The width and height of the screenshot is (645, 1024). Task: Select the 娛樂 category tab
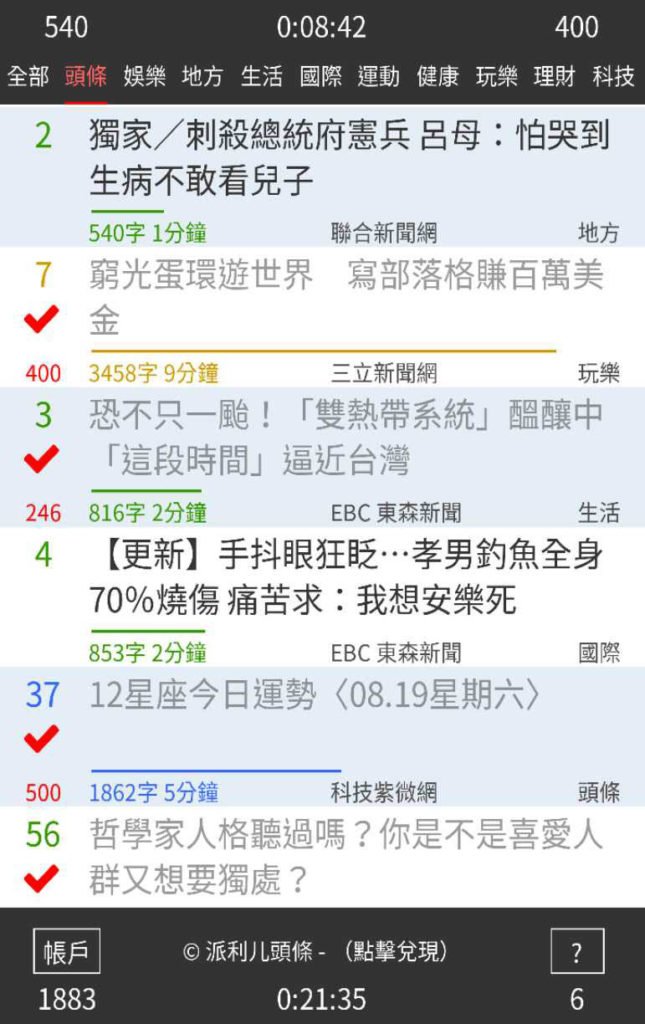tap(145, 77)
